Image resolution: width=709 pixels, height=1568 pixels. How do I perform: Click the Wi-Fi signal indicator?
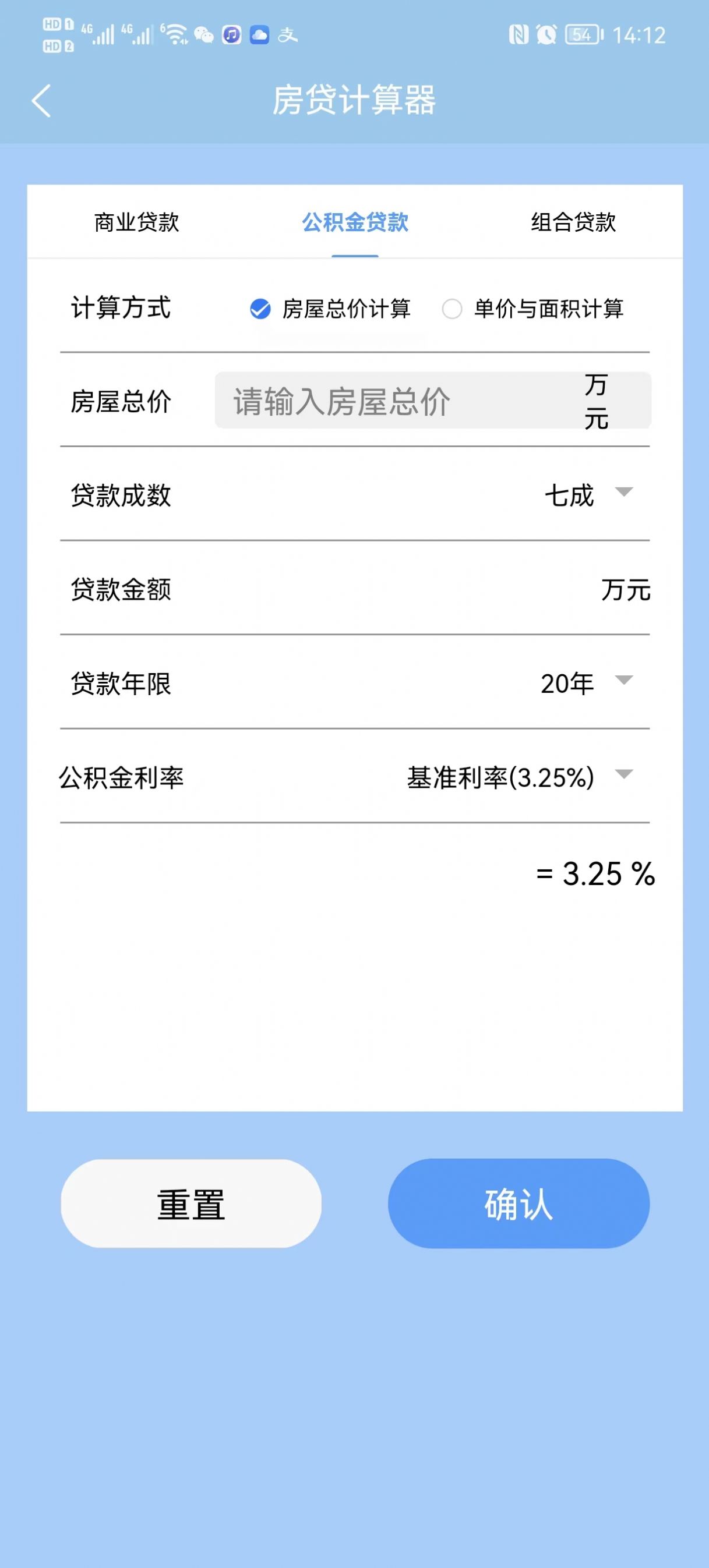tap(175, 34)
